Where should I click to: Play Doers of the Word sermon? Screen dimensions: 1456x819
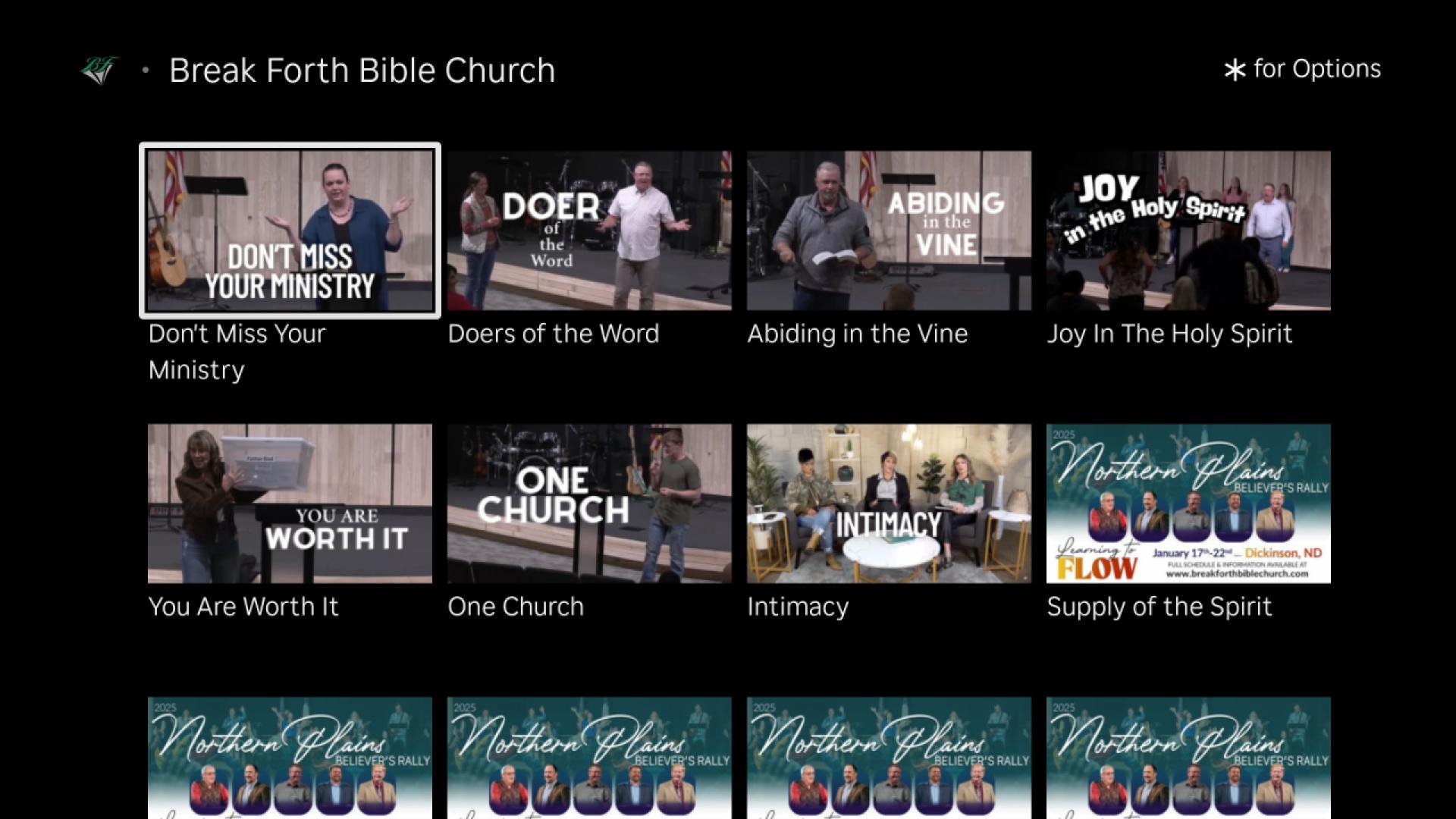[x=589, y=231]
